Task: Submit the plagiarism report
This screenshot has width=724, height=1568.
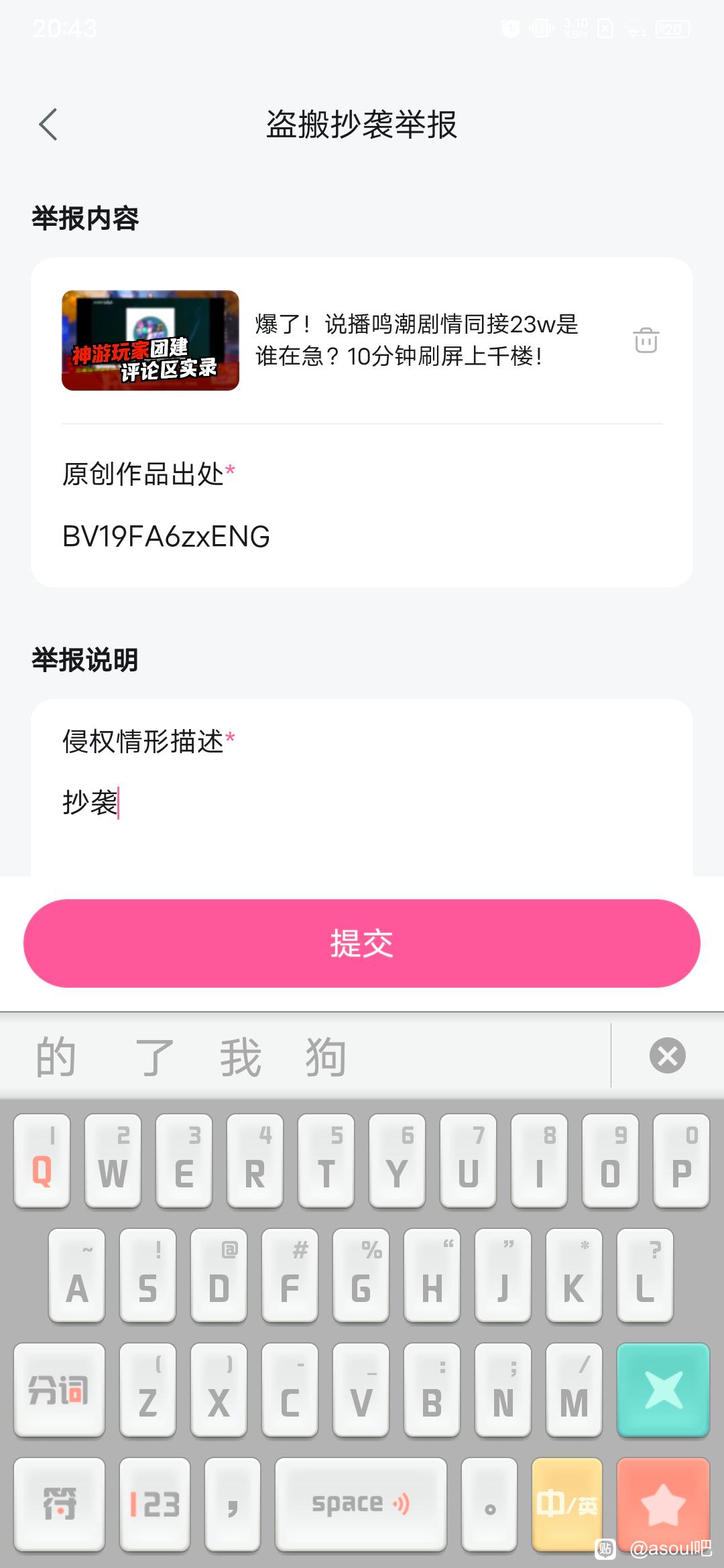Action: click(362, 943)
